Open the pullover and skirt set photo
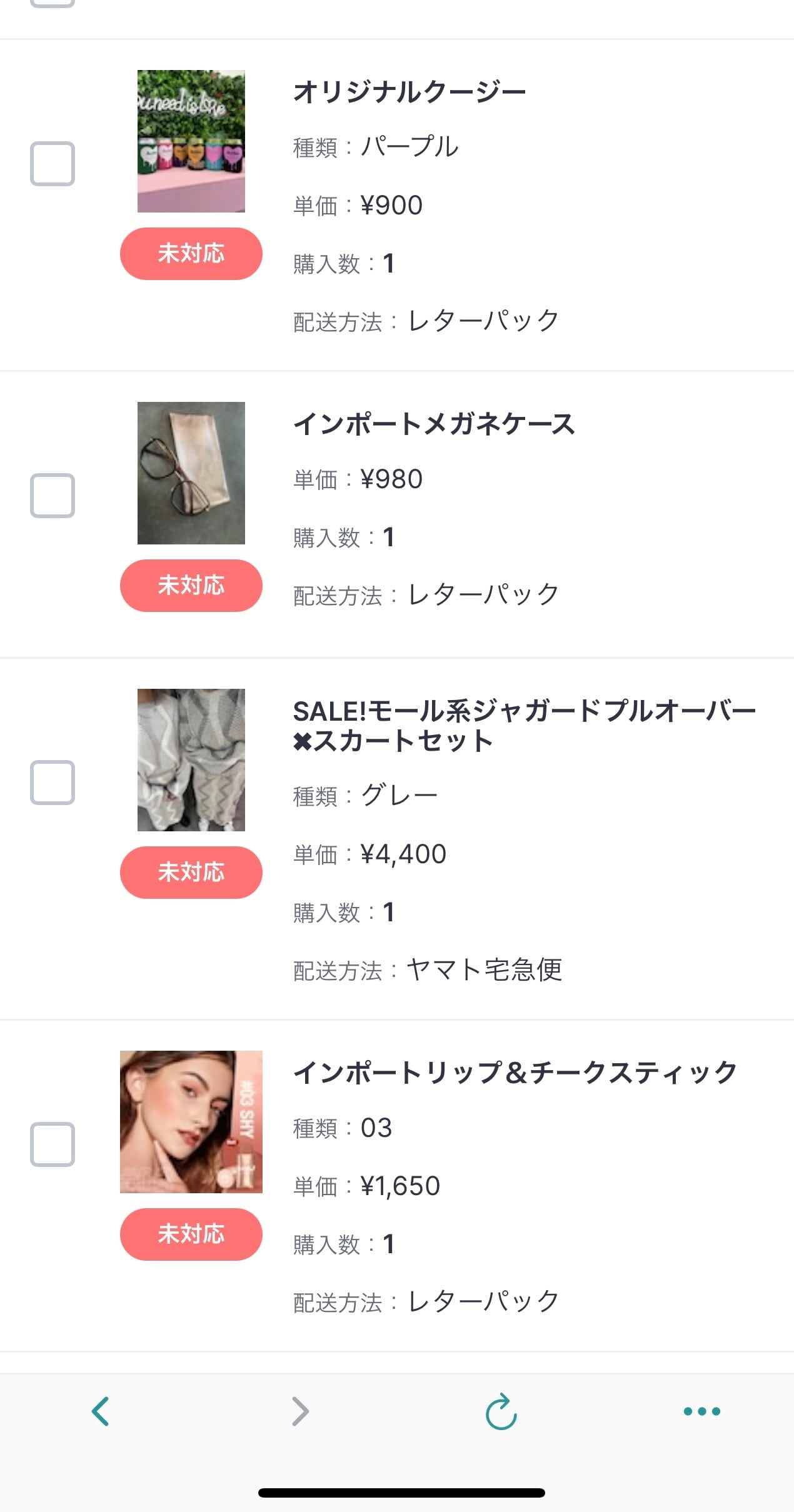 tap(191, 760)
